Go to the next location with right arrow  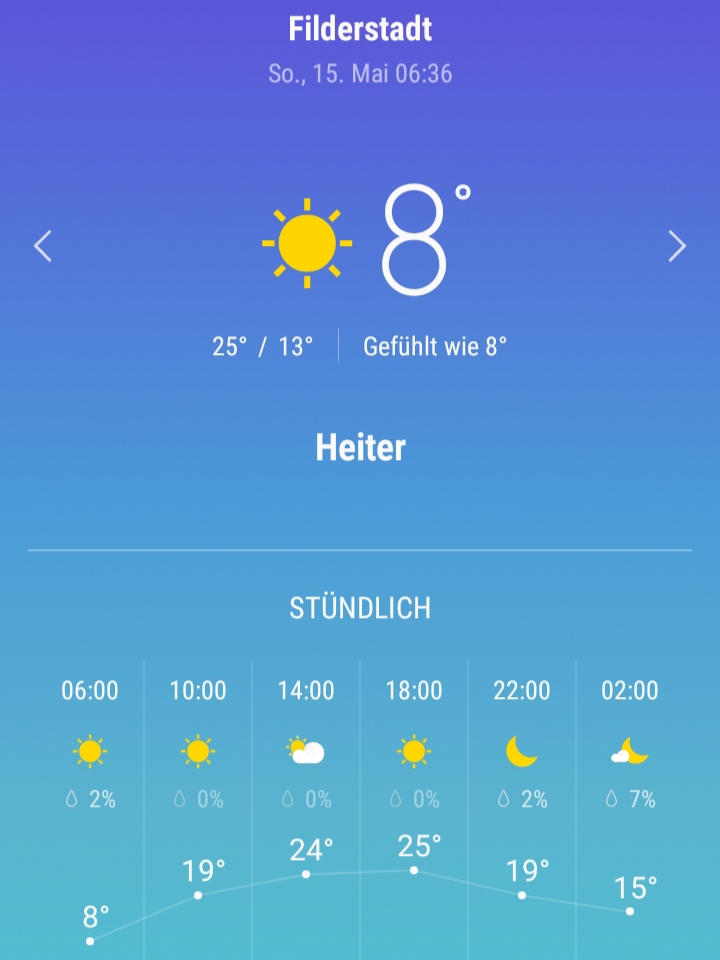677,246
